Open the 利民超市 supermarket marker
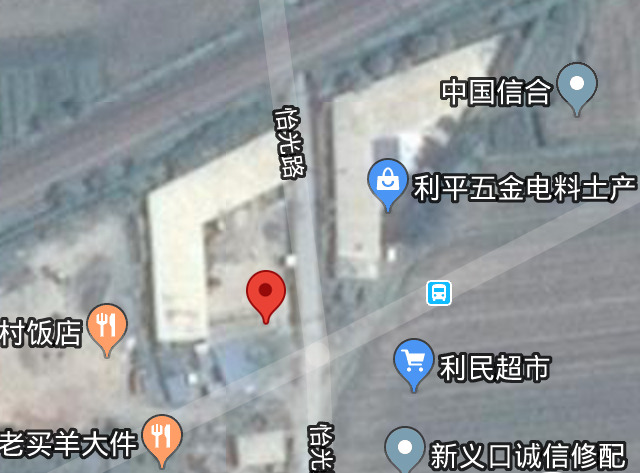Screen dimensions: 640x473 [414, 361]
